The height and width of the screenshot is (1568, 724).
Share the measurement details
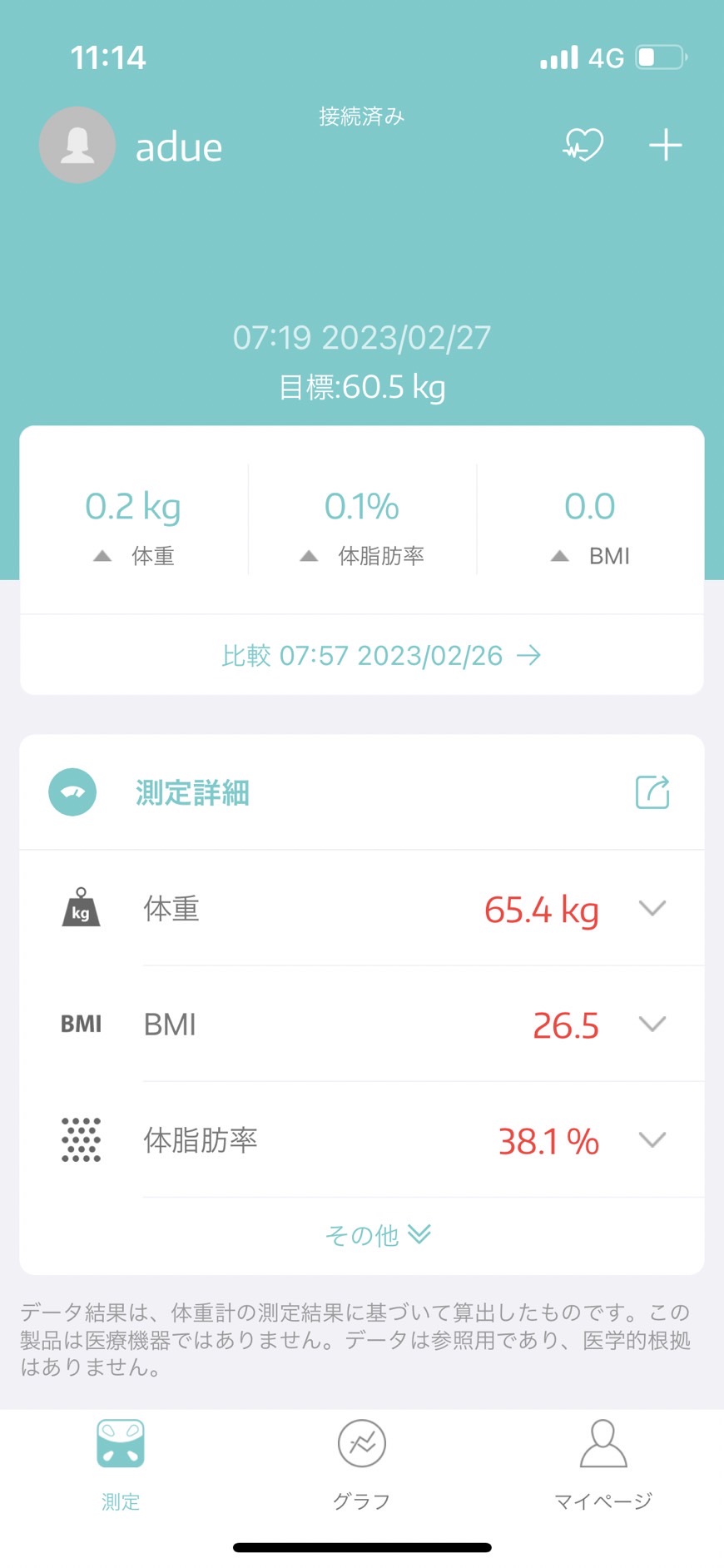[652, 792]
